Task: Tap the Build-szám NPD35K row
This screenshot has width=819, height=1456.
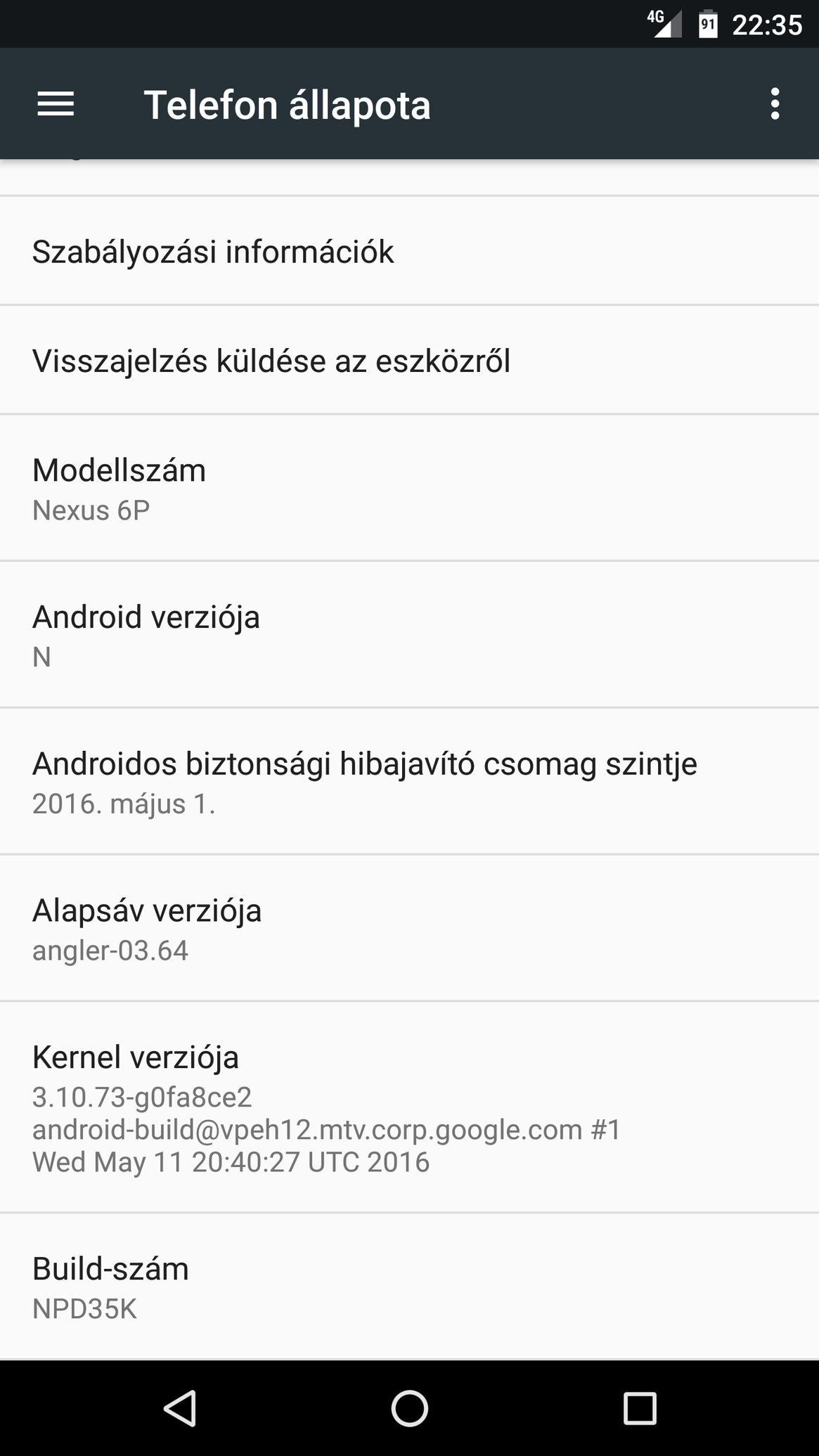Action: pos(409,1287)
